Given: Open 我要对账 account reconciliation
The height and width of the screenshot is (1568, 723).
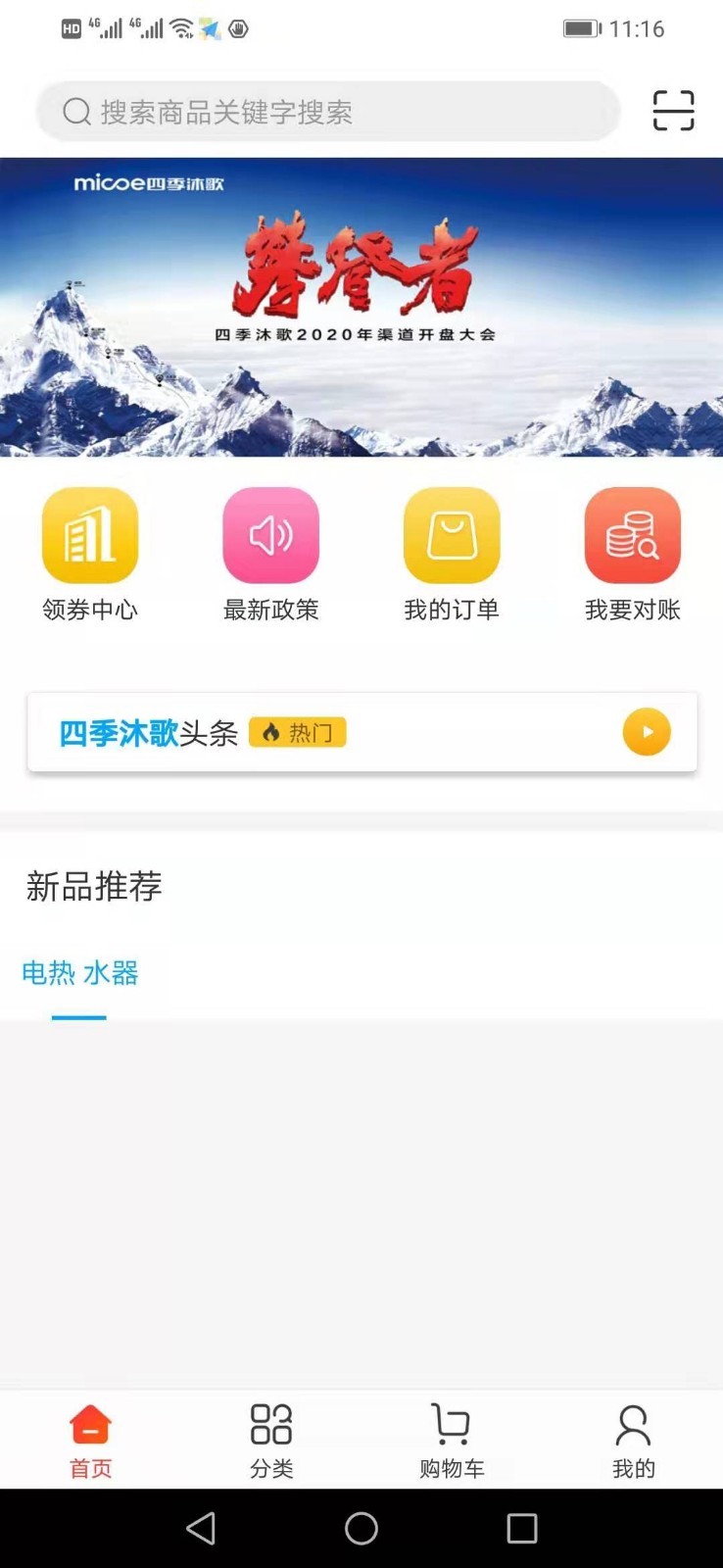Looking at the screenshot, I should pos(632,555).
